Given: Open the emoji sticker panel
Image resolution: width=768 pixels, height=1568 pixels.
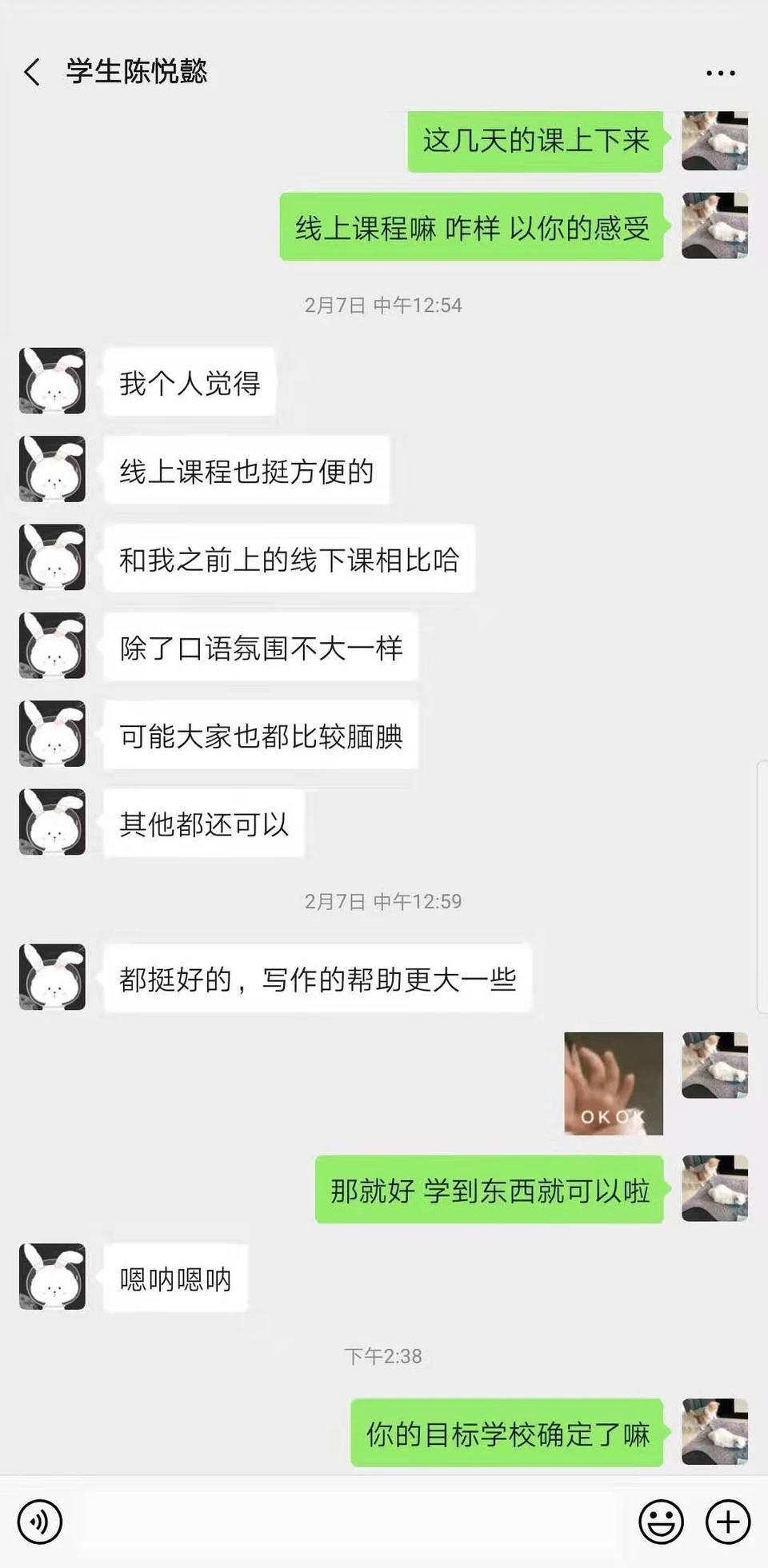Looking at the screenshot, I should tap(661, 1521).
